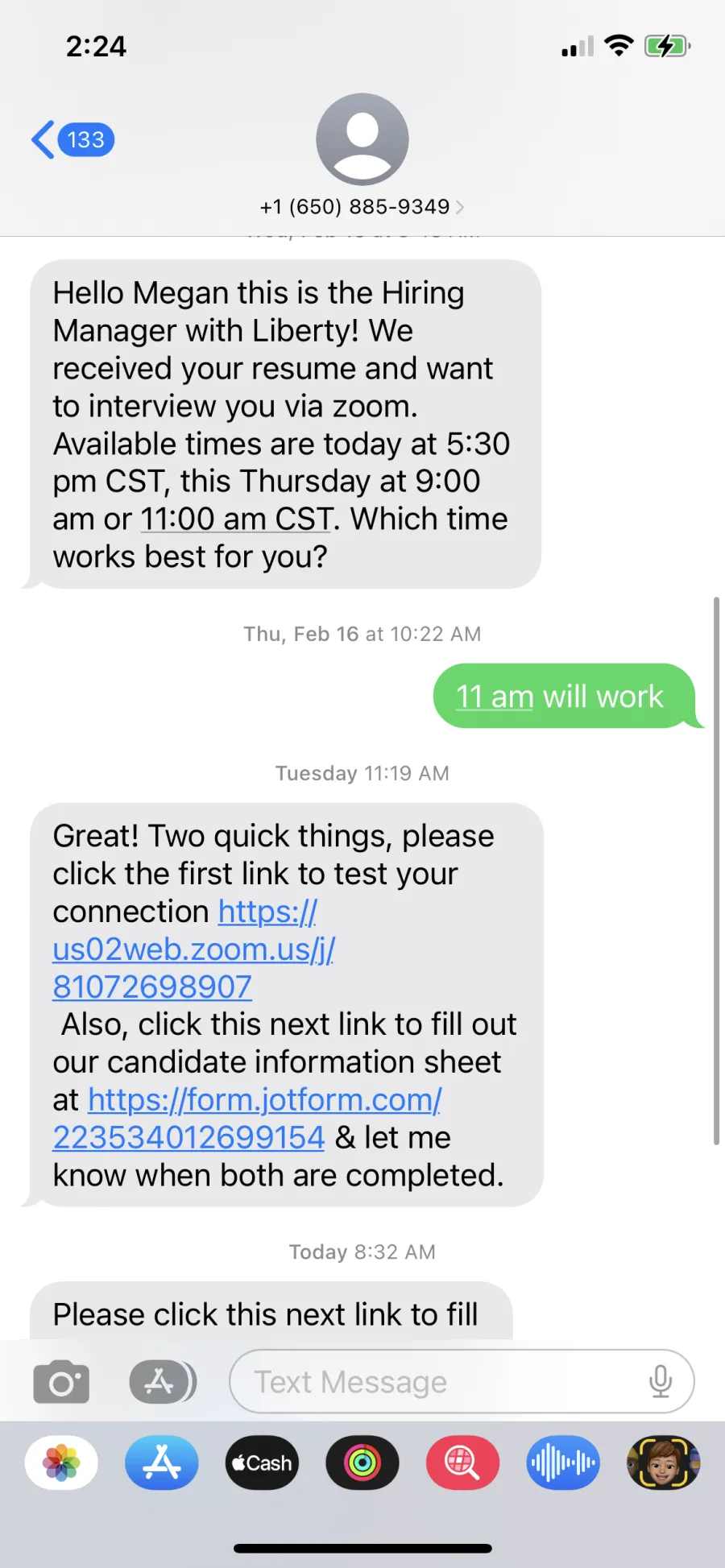The height and width of the screenshot is (1568, 725).
Task: Open the App Store iMessage app
Action: pyautogui.click(x=162, y=1463)
